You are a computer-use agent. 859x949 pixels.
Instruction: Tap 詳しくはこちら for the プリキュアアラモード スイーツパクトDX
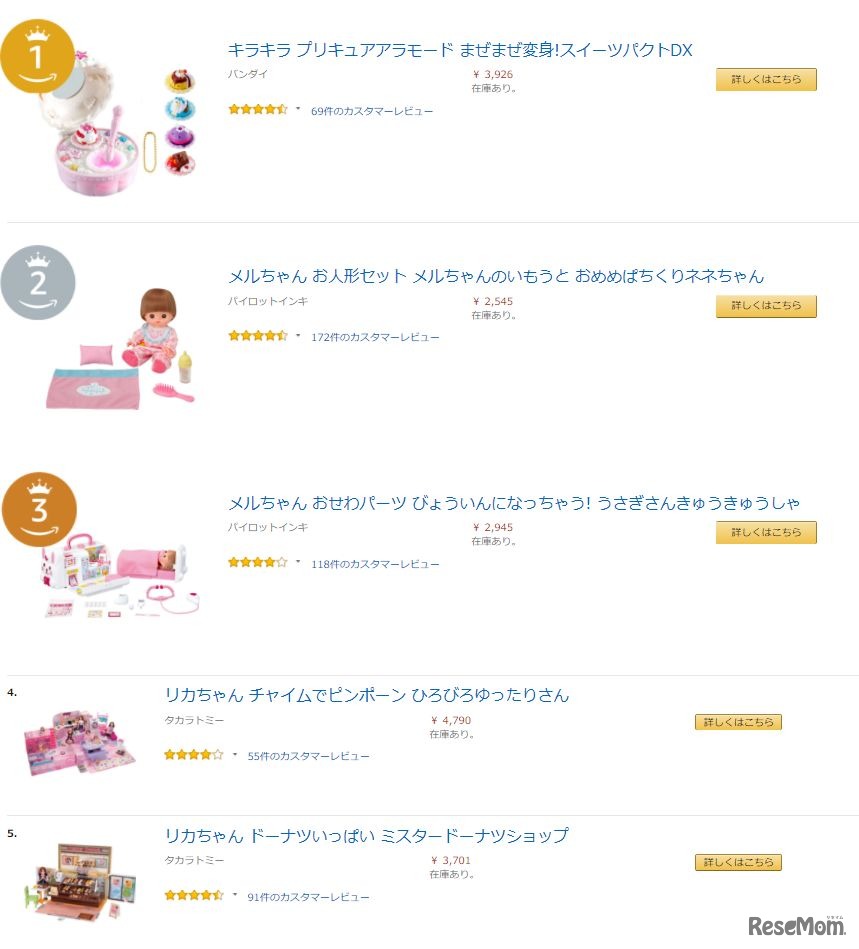[766, 80]
